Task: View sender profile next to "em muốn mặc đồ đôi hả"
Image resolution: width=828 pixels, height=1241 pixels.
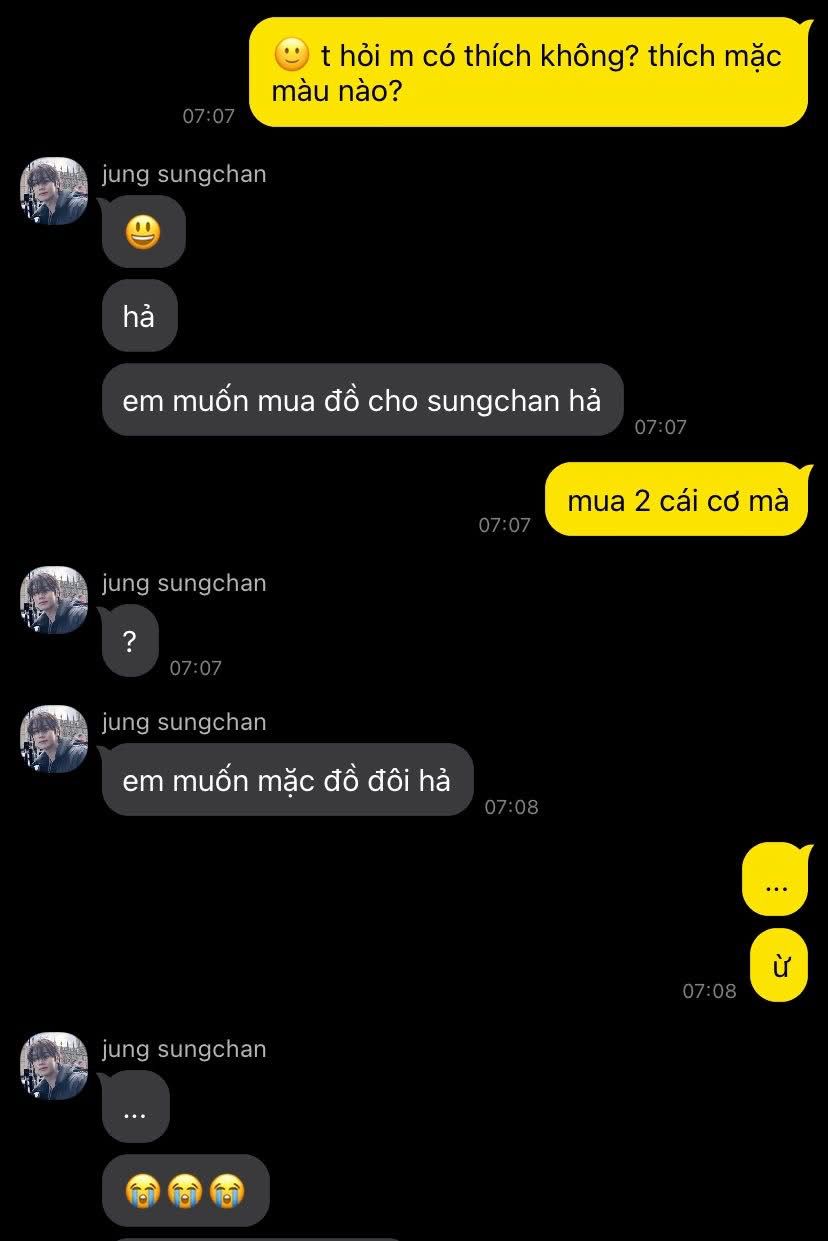Action: 54,739
